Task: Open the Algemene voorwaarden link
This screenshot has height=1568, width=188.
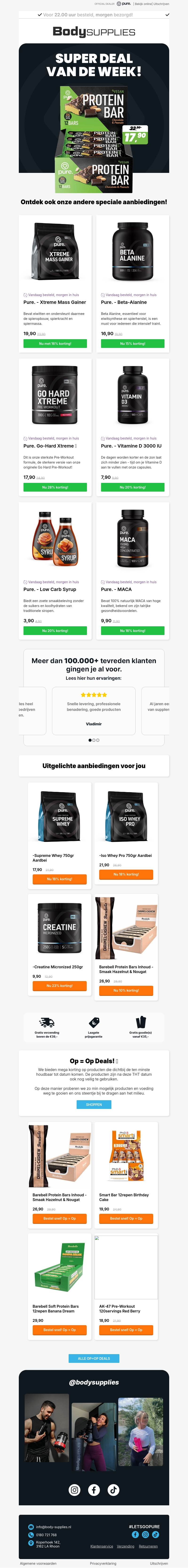Action: (x=38, y=1563)
